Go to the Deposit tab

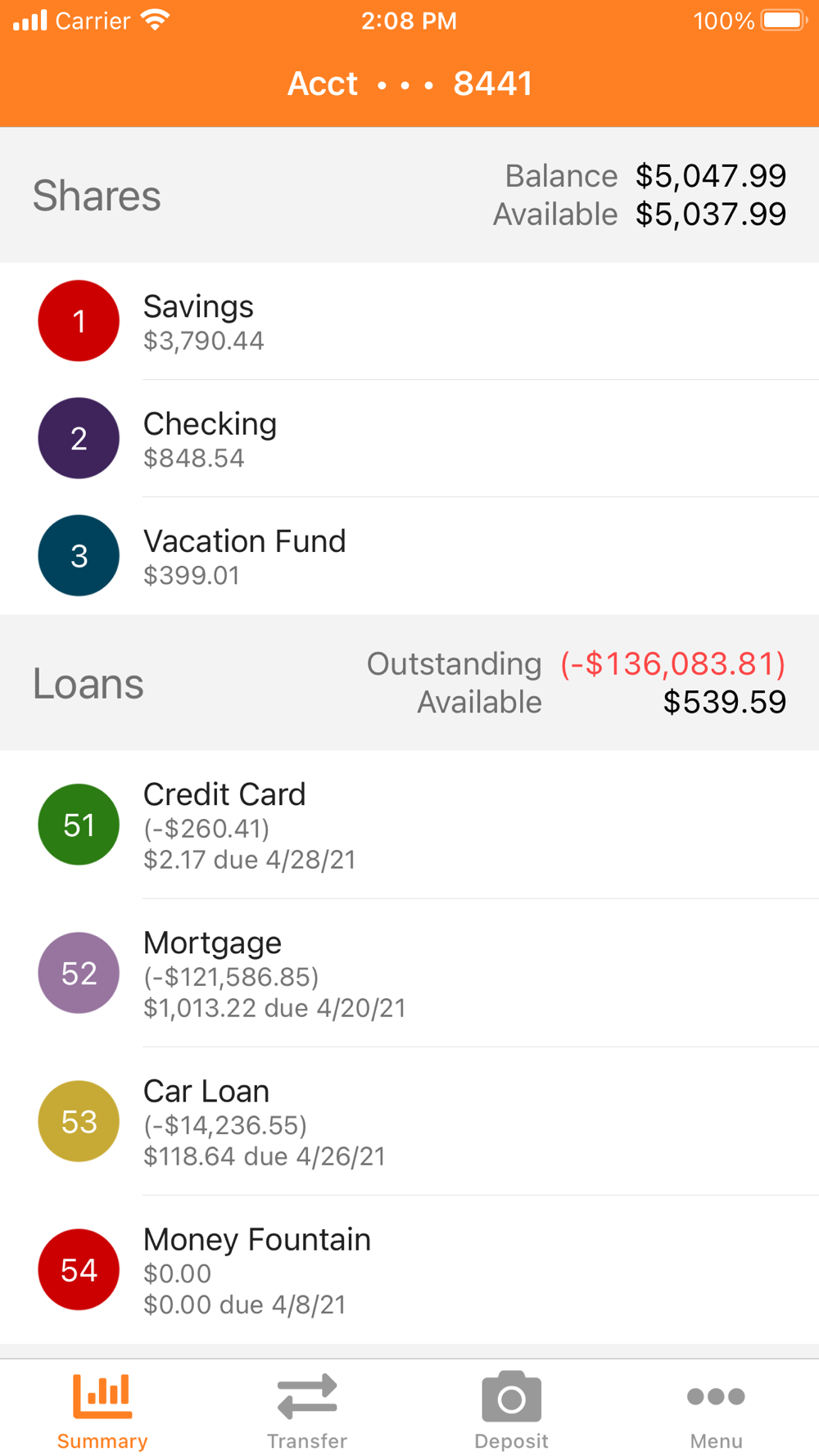(x=512, y=1410)
